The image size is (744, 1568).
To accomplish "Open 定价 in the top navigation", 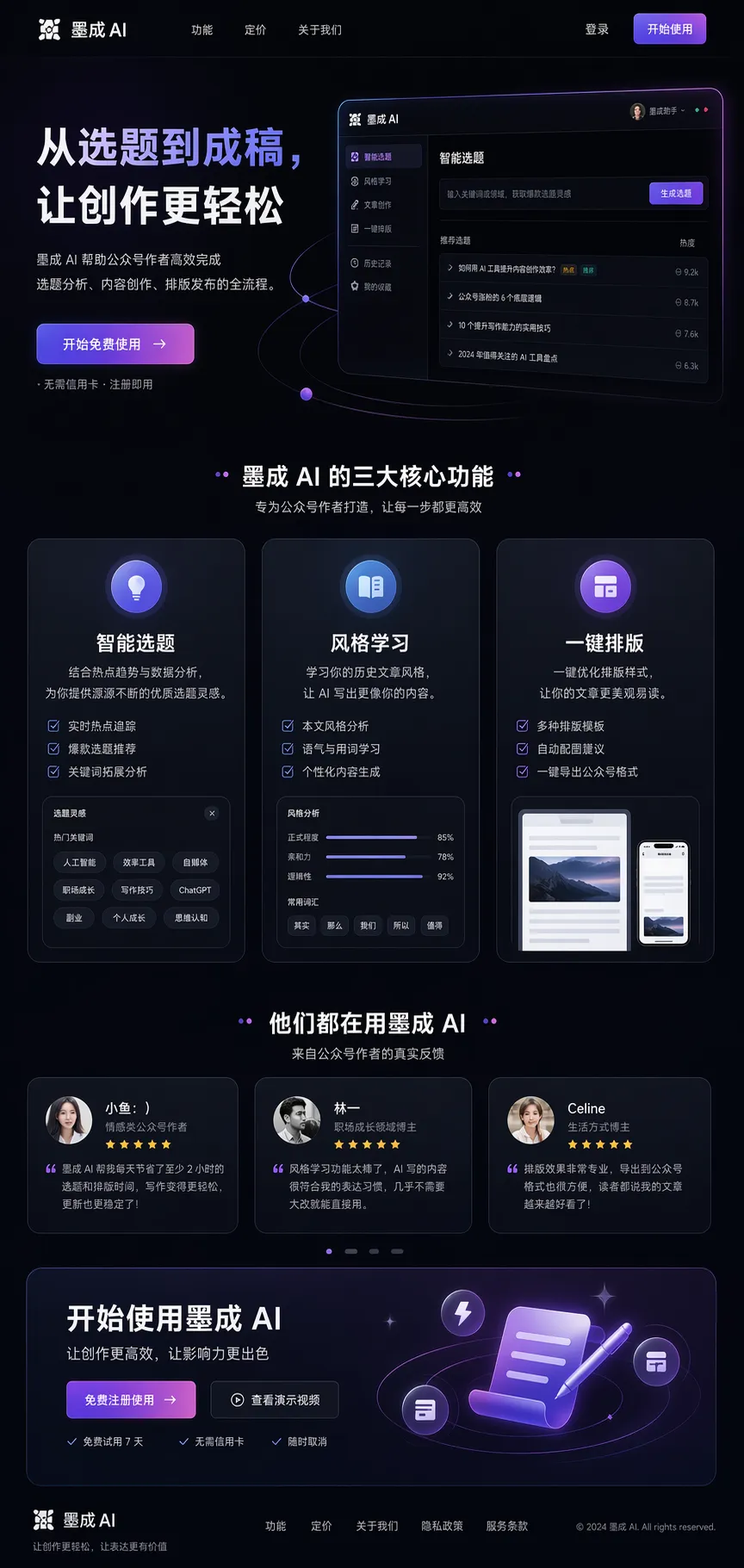I will (x=255, y=30).
